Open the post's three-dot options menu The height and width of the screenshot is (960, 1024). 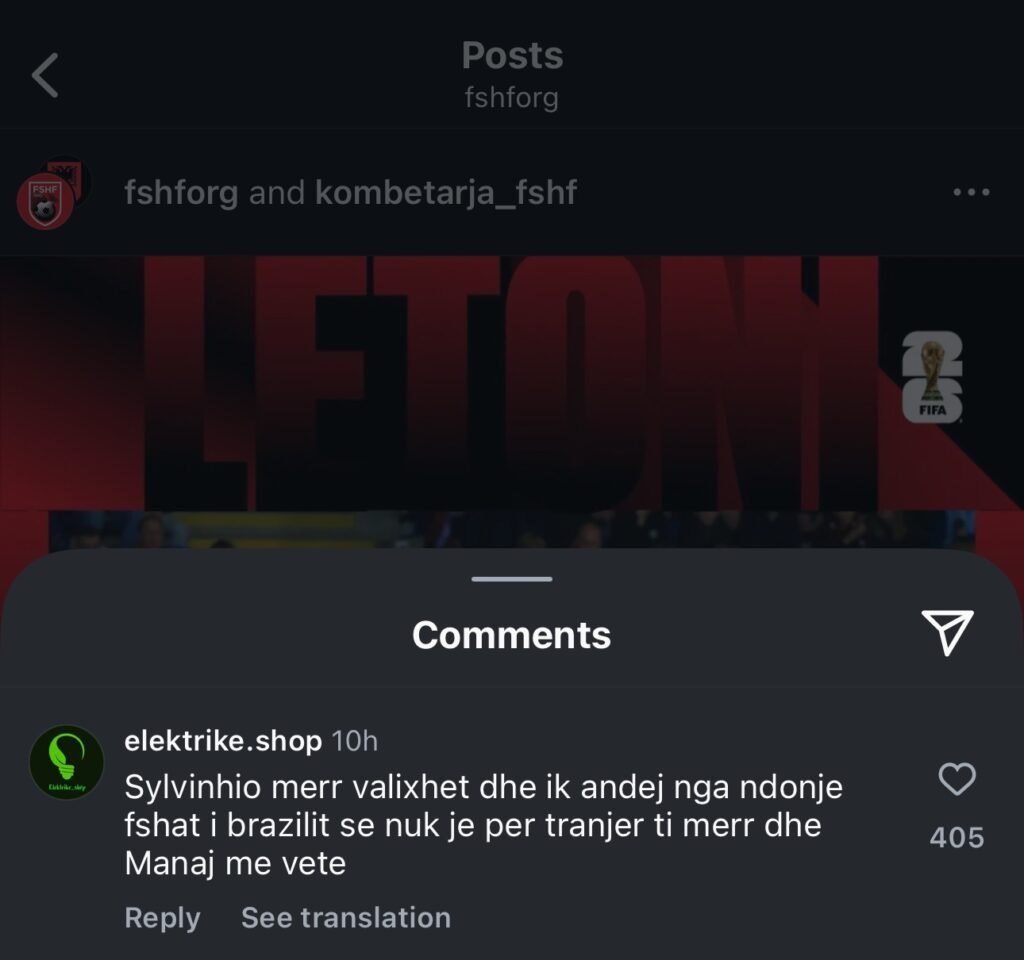click(971, 192)
